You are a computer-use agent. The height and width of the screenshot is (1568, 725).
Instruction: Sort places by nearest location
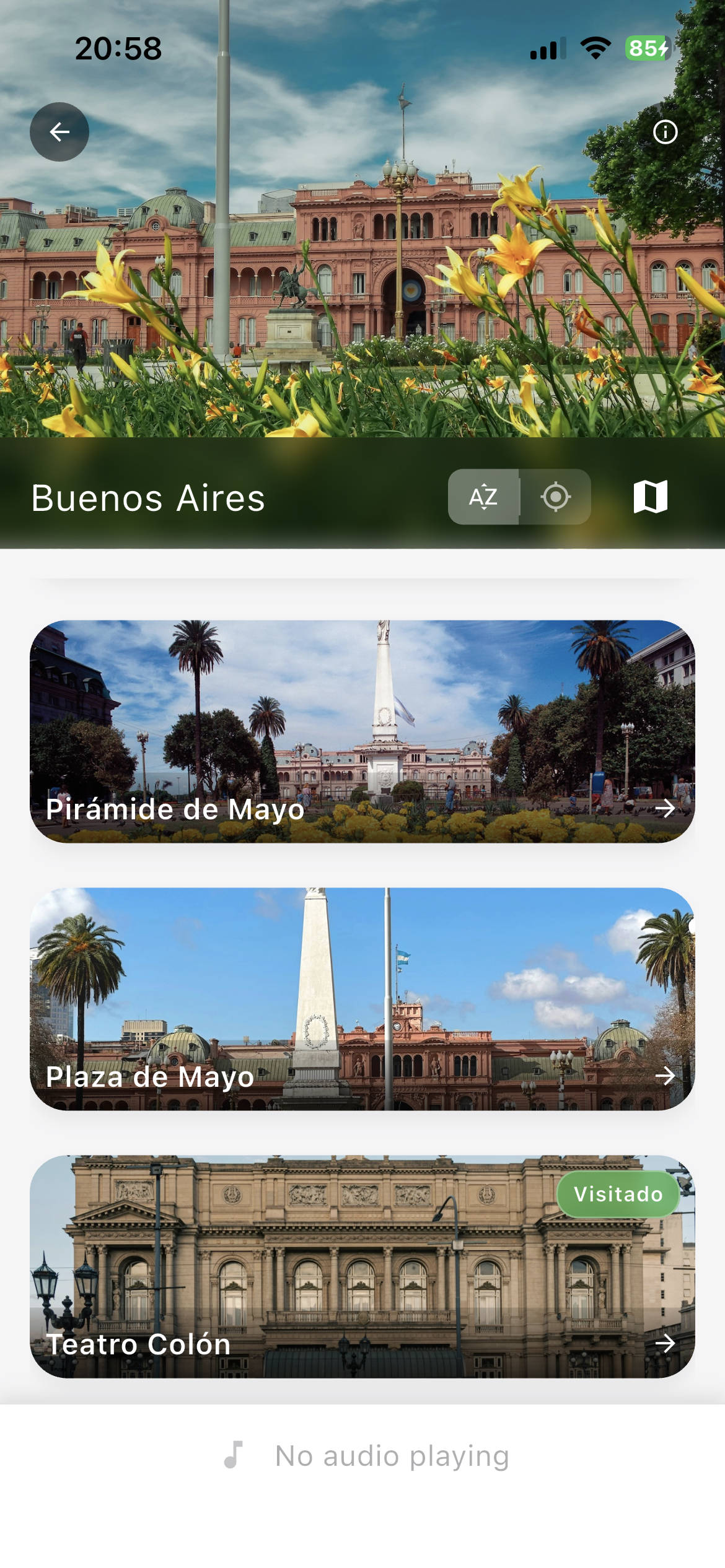point(555,497)
